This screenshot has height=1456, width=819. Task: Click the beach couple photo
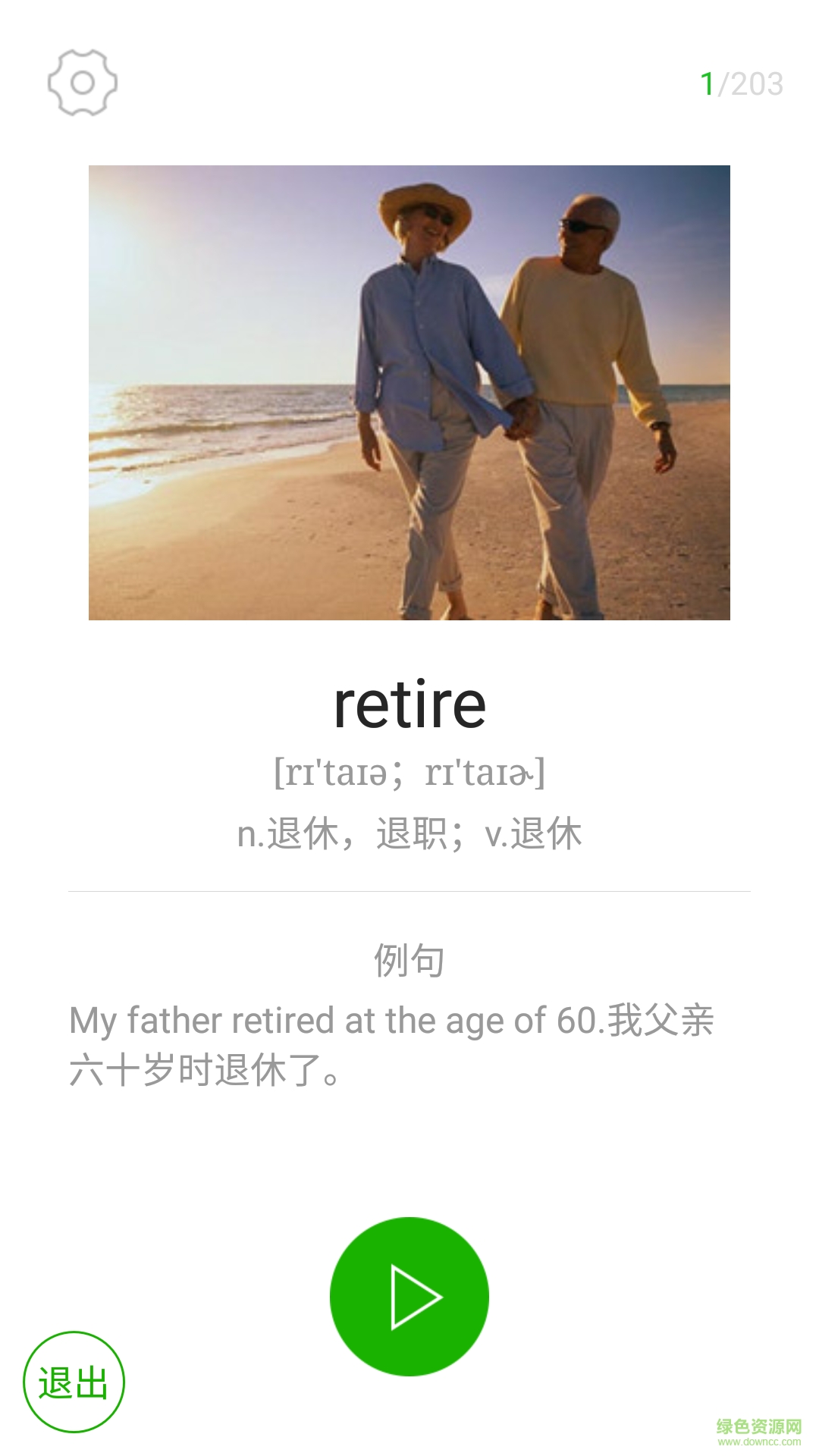coord(409,392)
